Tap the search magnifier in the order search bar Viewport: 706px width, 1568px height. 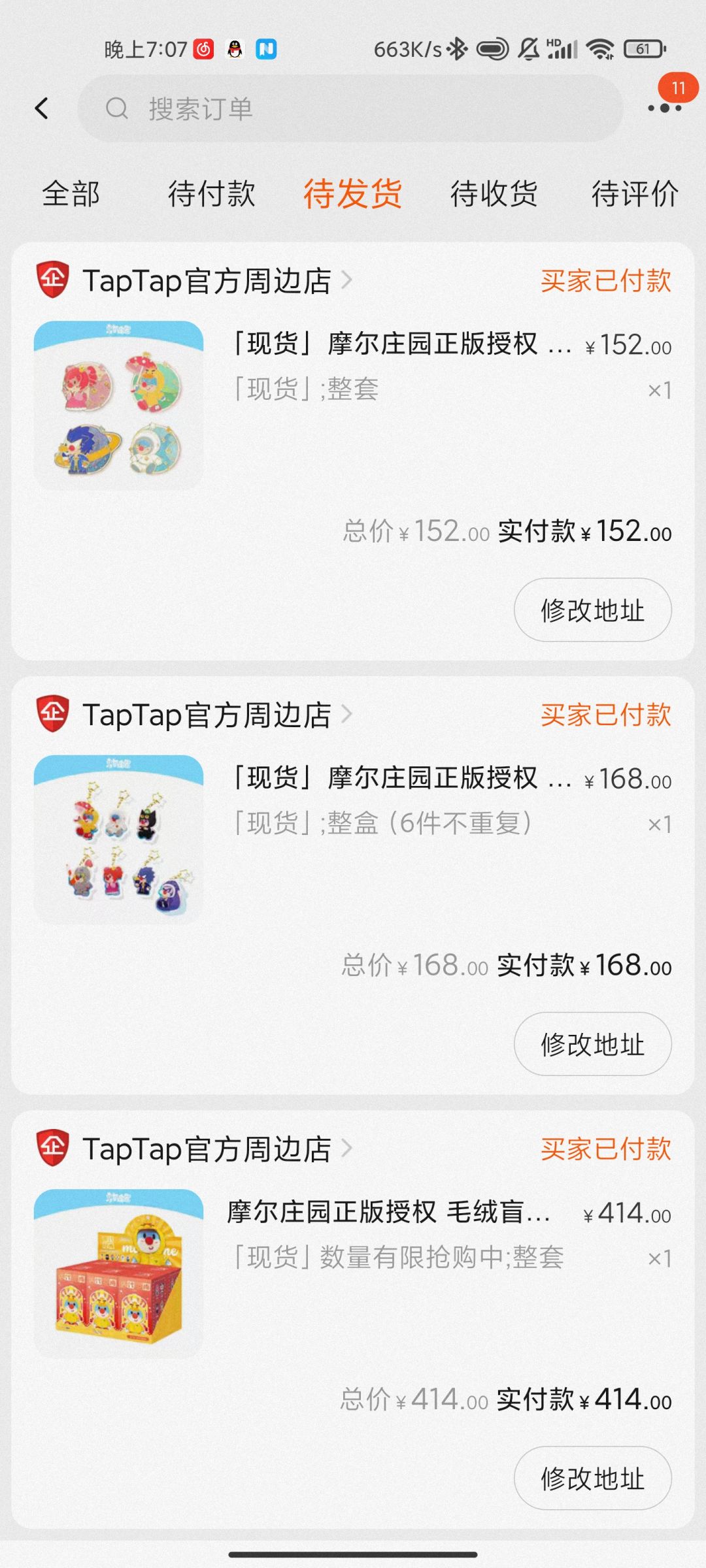click(x=118, y=108)
